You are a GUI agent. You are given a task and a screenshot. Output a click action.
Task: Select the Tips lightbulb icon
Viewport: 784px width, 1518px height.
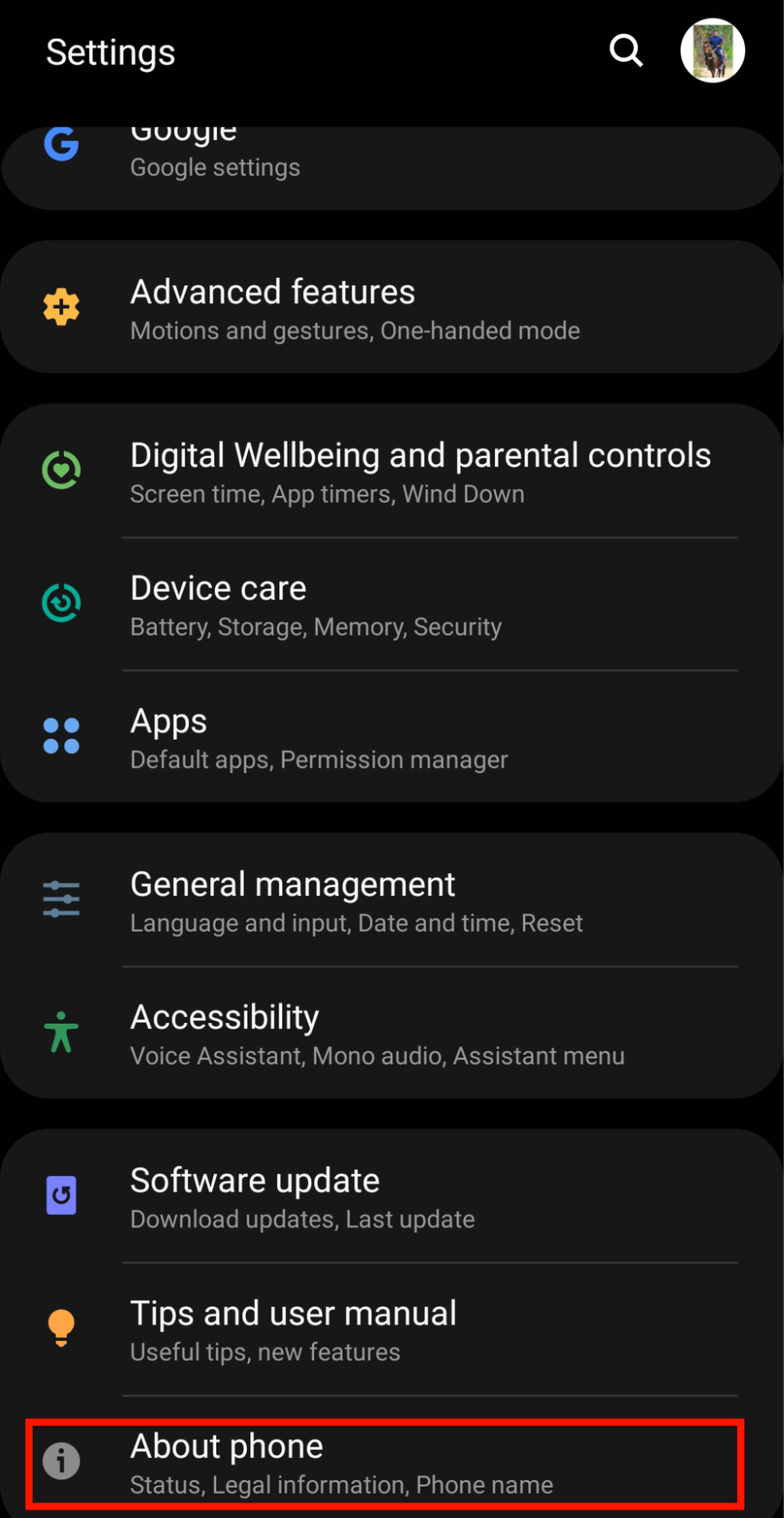point(61,1327)
